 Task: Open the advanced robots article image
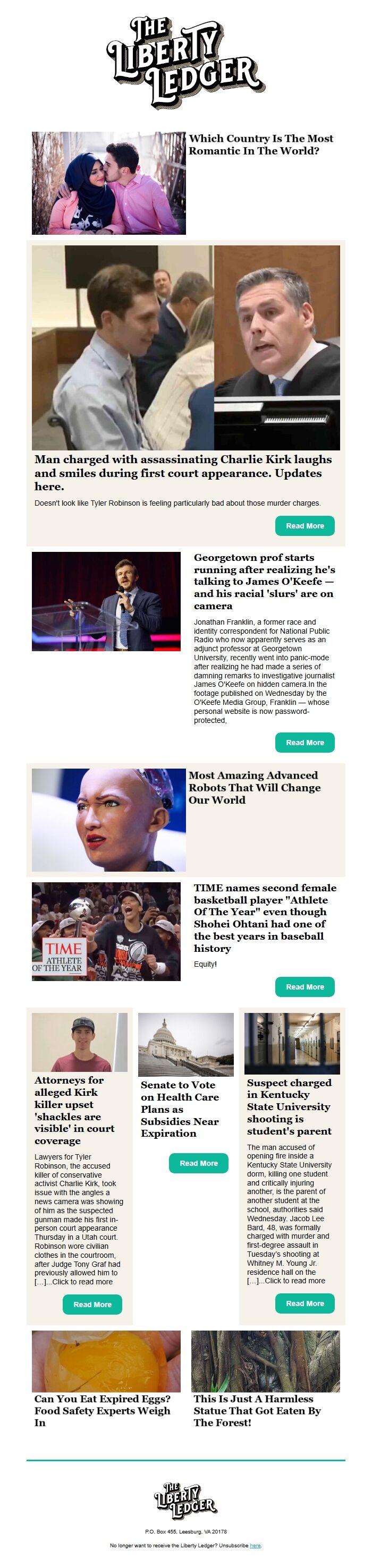click(108, 820)
